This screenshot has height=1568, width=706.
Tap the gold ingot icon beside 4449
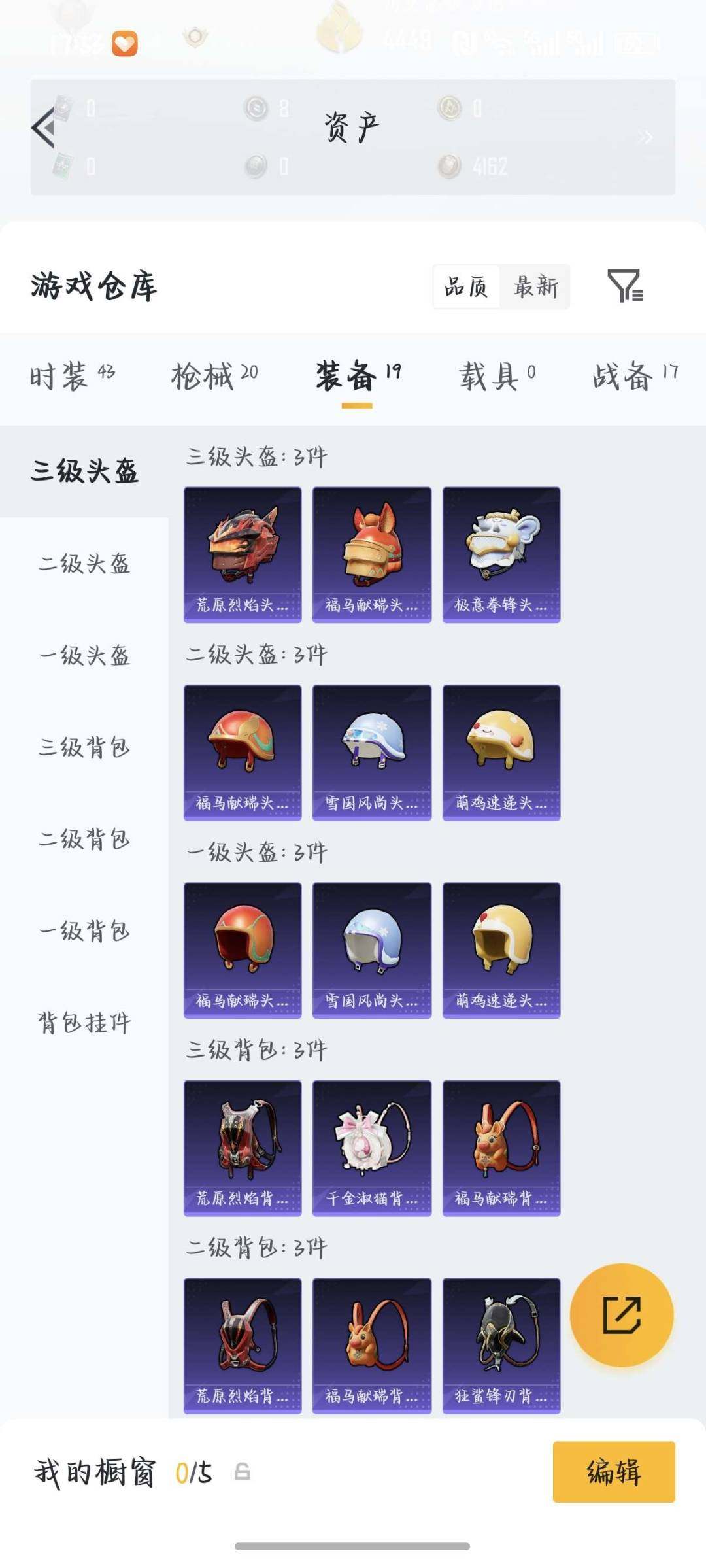339,36
